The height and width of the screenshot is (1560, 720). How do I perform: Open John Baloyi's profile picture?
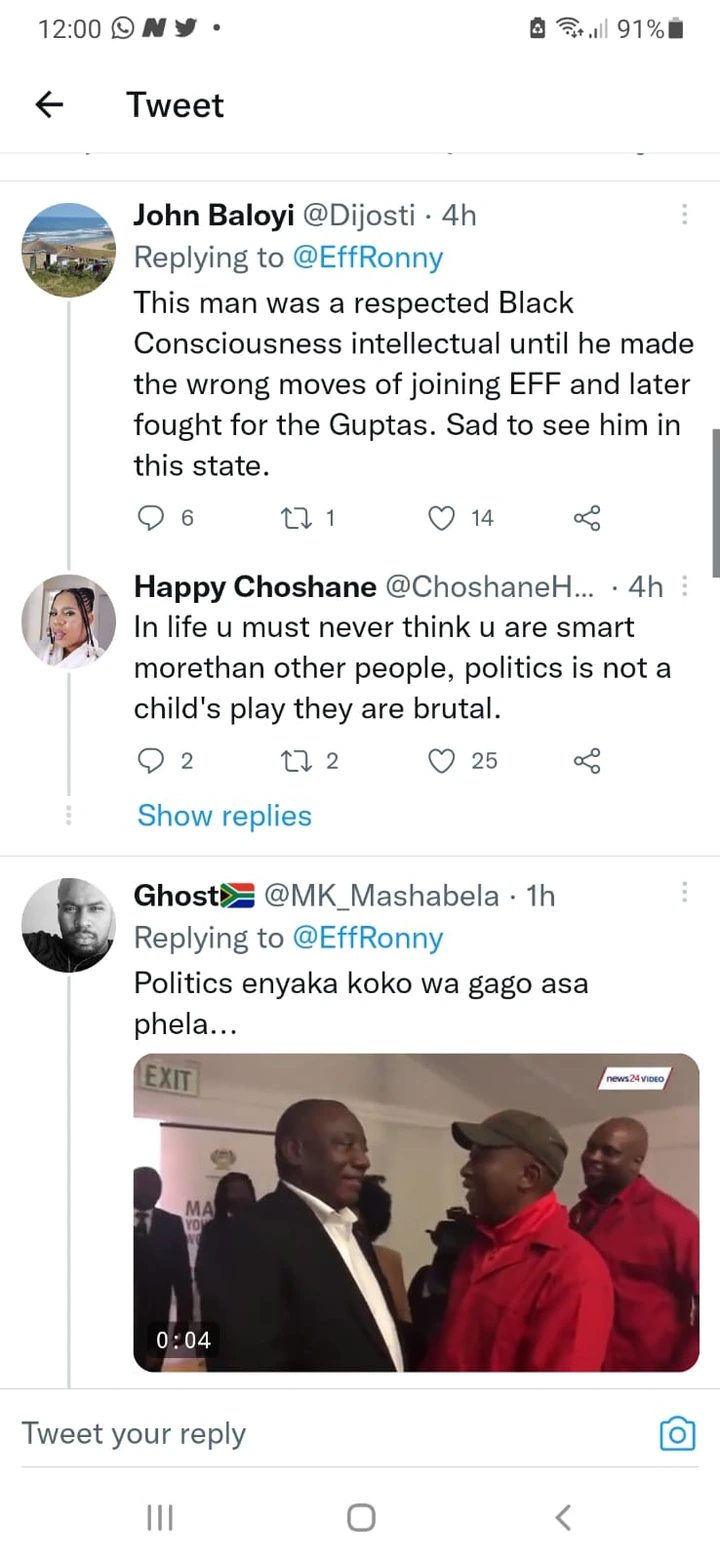click(69, 250)
